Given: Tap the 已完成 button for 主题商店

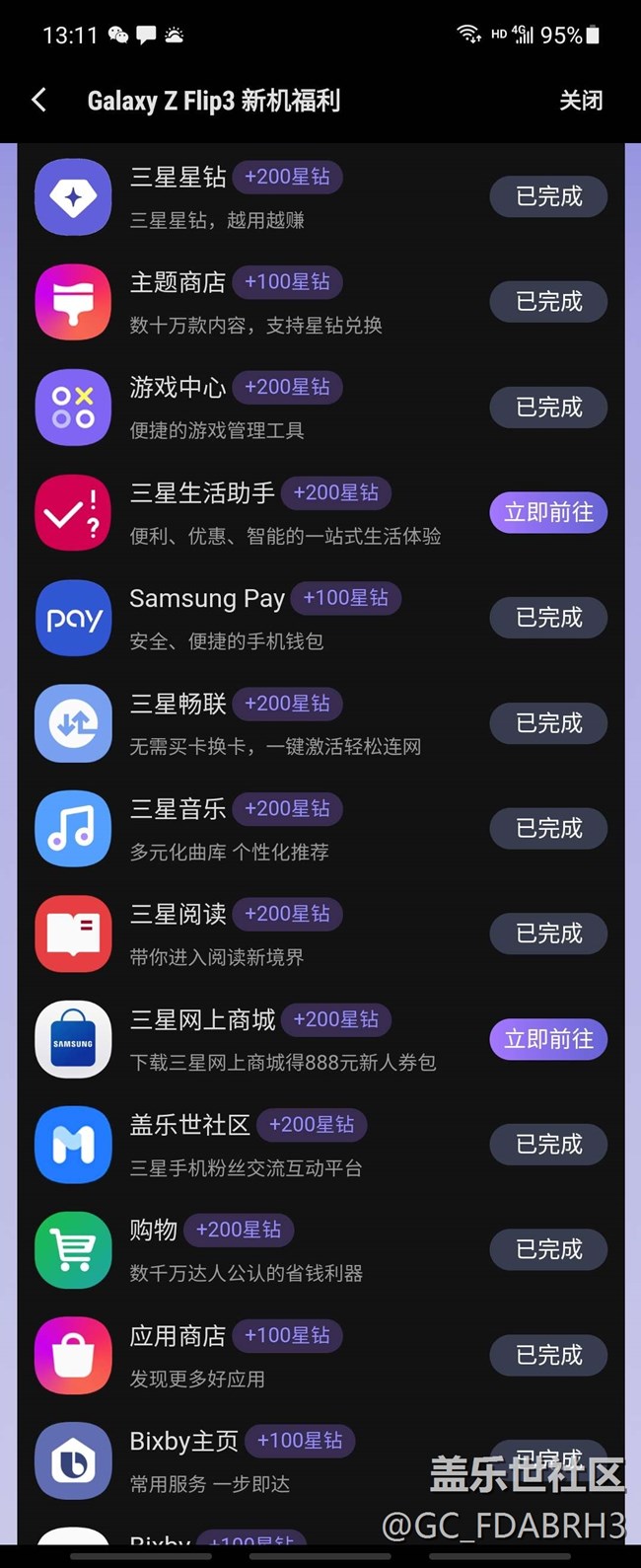Looking at the screenshot, I should 548,301.
